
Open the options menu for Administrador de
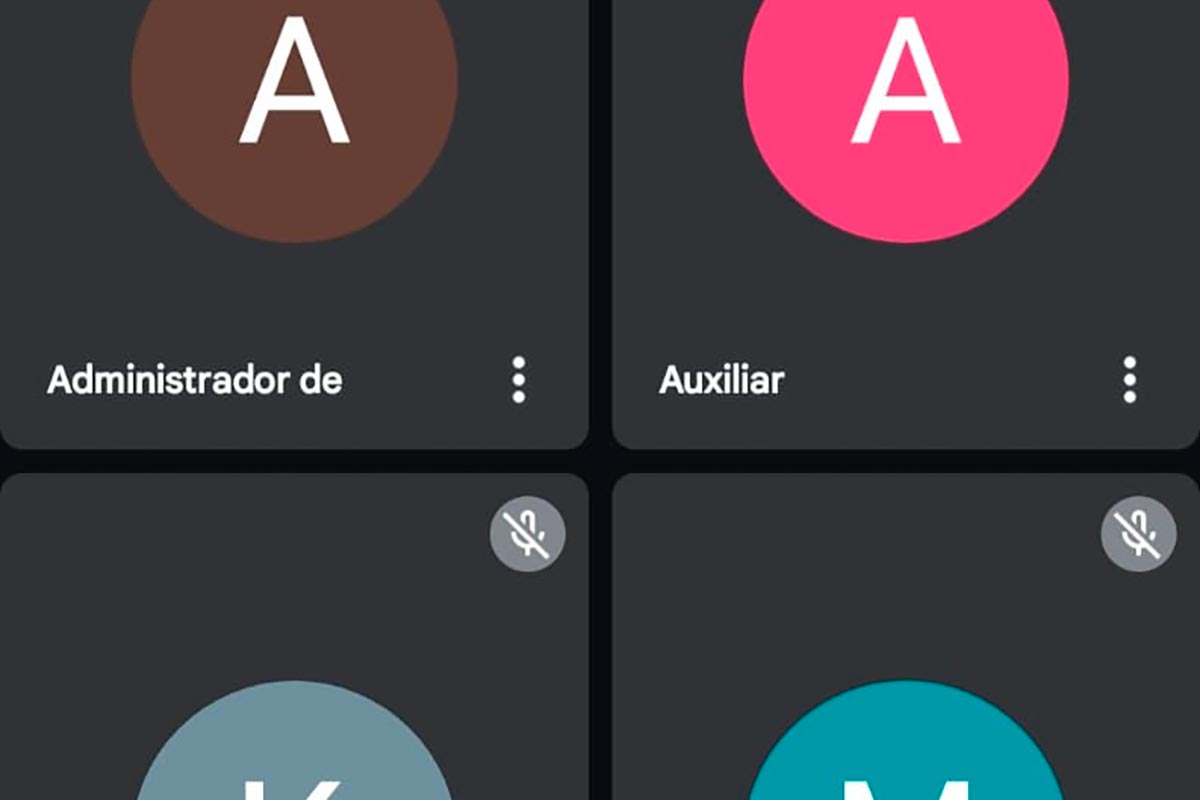pyautogui.click(x=518, y=380)
